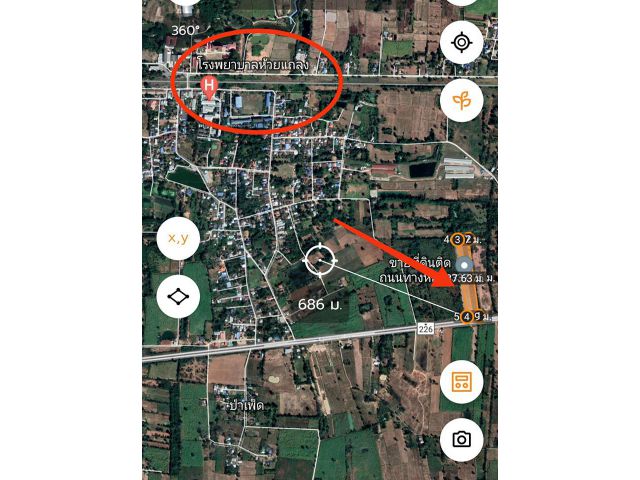Tap the x,y coordinates button
The width and height of the screenshot is (640, 480).
coord(178,238)
